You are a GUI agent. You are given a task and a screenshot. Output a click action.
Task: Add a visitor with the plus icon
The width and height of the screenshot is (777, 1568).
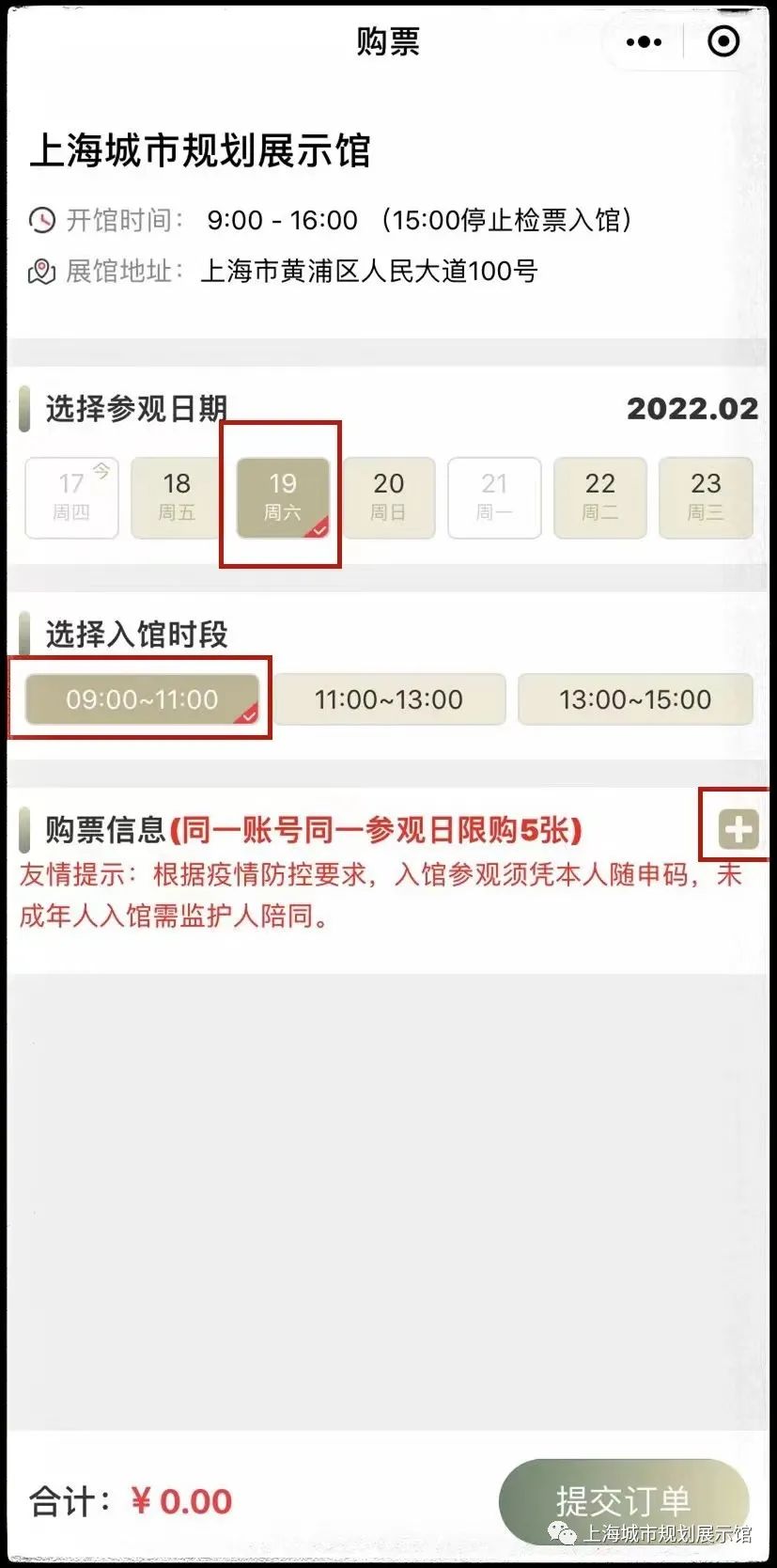(738, 829)
